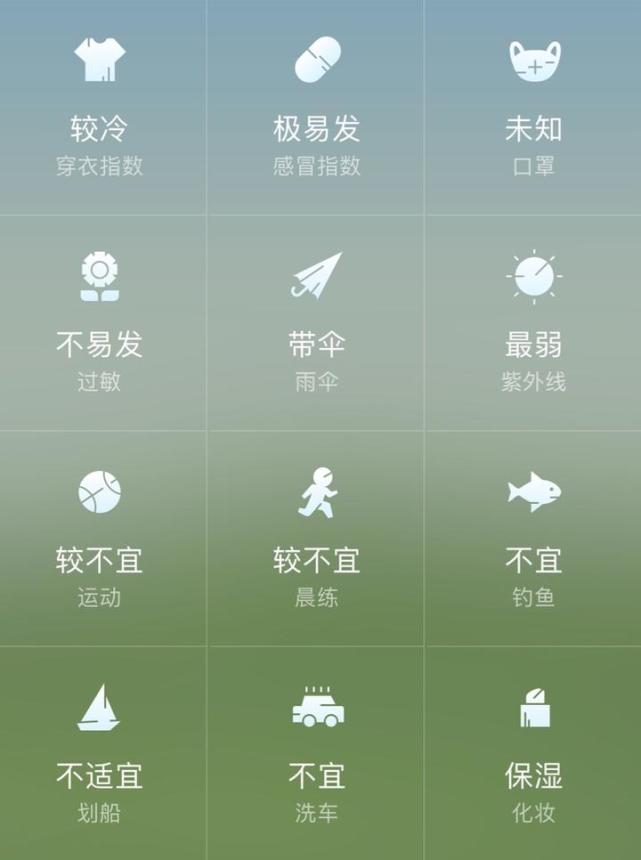Open the 运动 sports index tile
Image resolution: width=641 pixels, height=860 pixels.
click(x=100, y=539)
